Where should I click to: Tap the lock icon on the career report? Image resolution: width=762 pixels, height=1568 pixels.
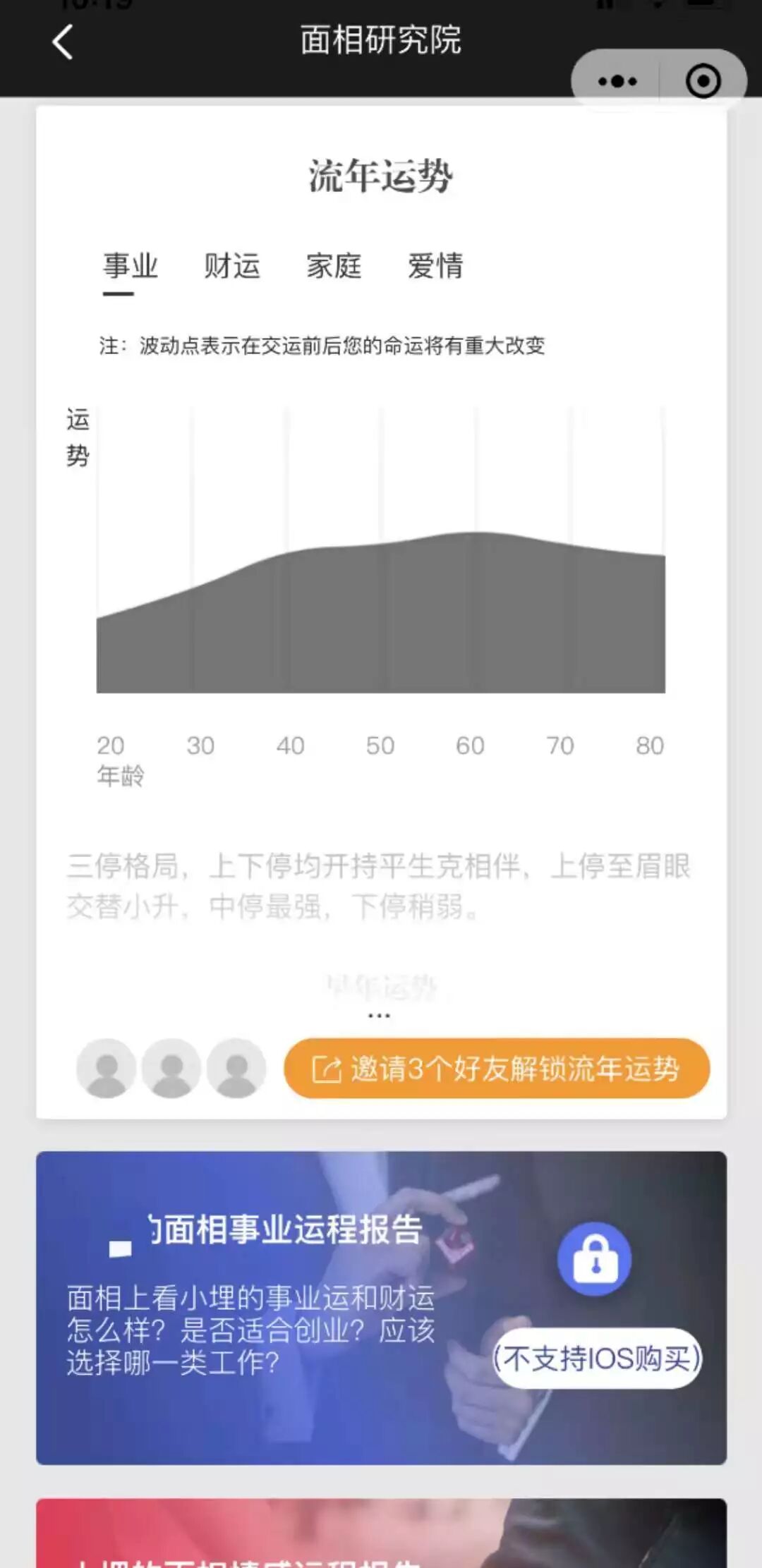[x=595, y=1258]
